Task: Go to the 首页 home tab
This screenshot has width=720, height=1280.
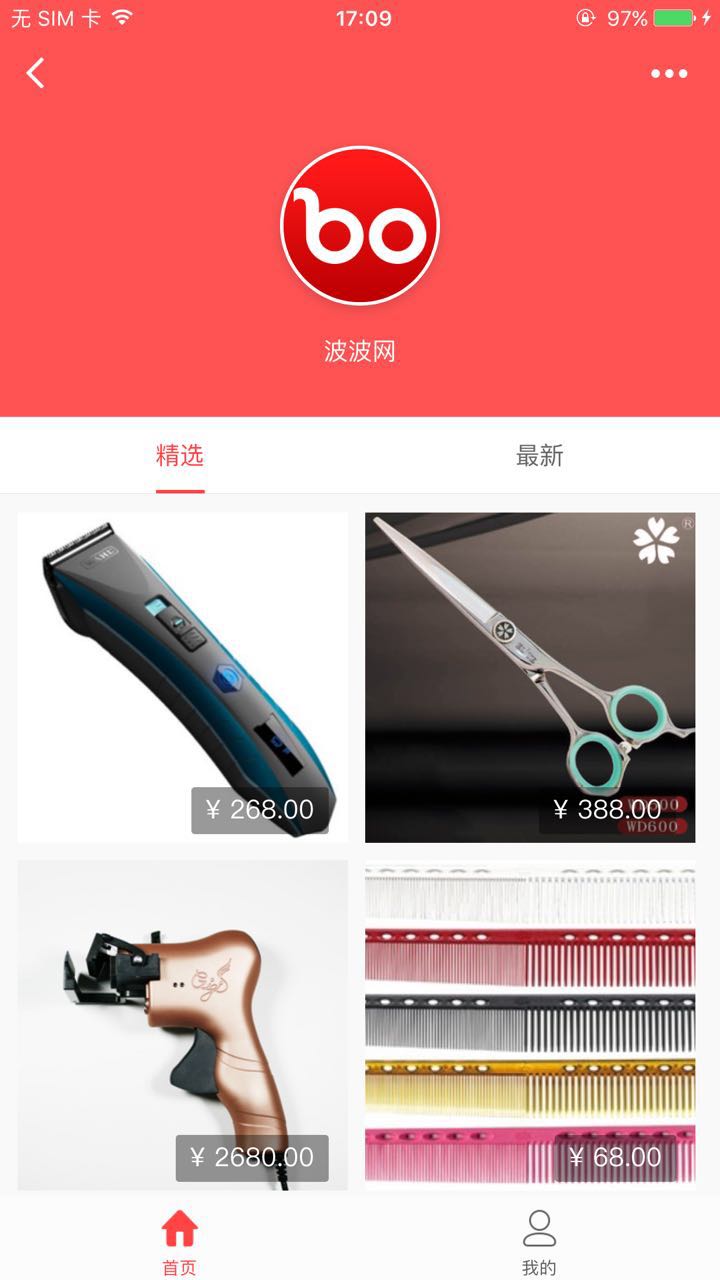Action: [180, 1240]
